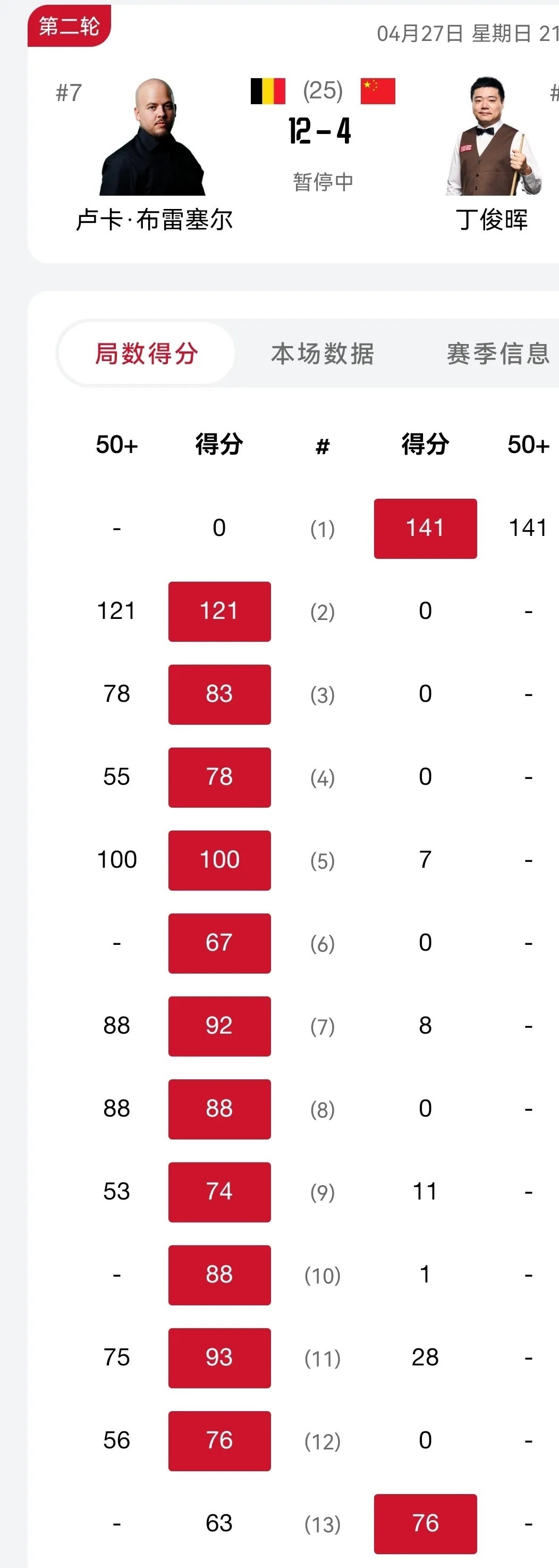Switch to the 赛季信息 tab
This screenshot has height=1568, width=559.
497,354
